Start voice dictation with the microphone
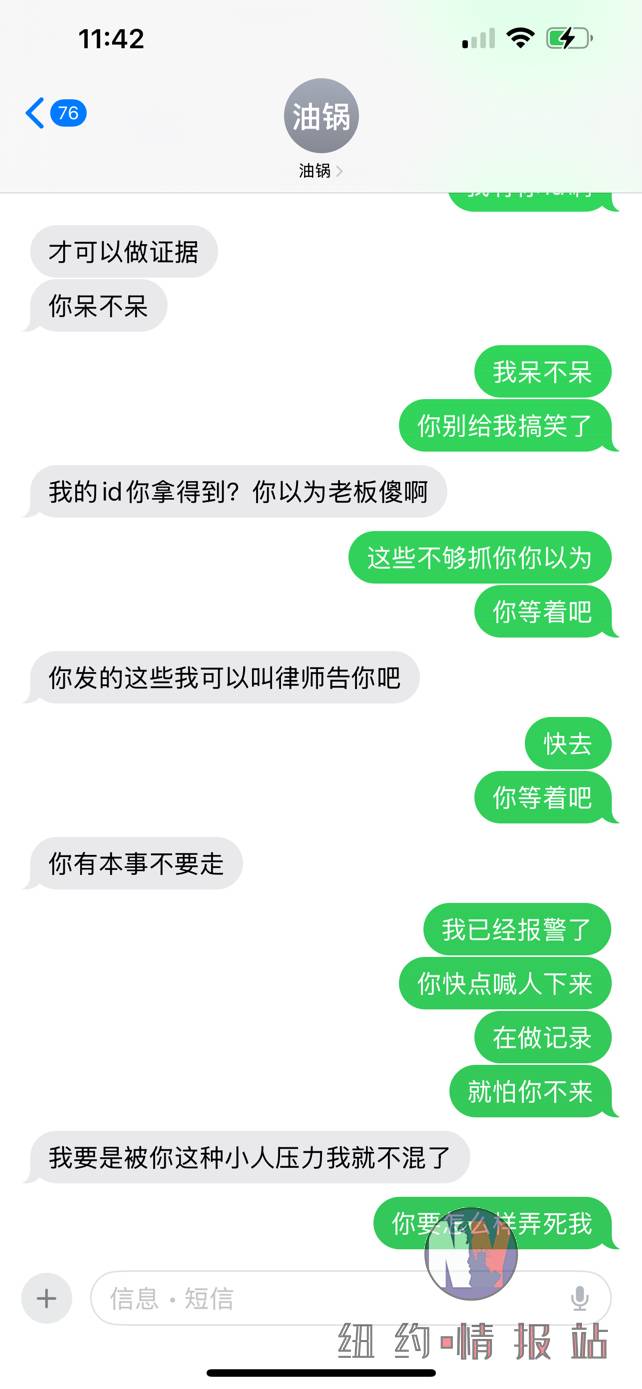Viewport: 642px width, 1389px height. [580, 1298]
